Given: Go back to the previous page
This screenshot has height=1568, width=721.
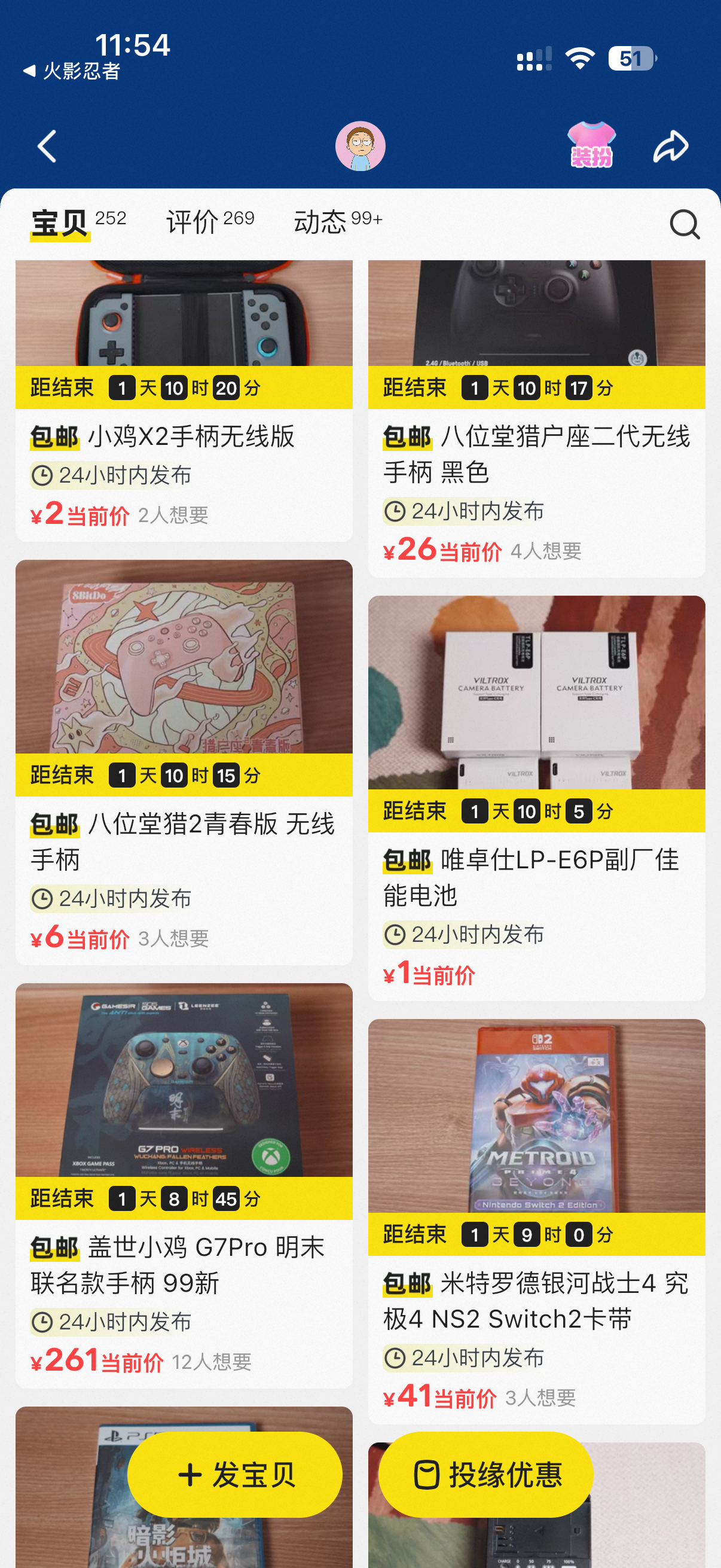Looking at the screenshot, I should 47,146.
